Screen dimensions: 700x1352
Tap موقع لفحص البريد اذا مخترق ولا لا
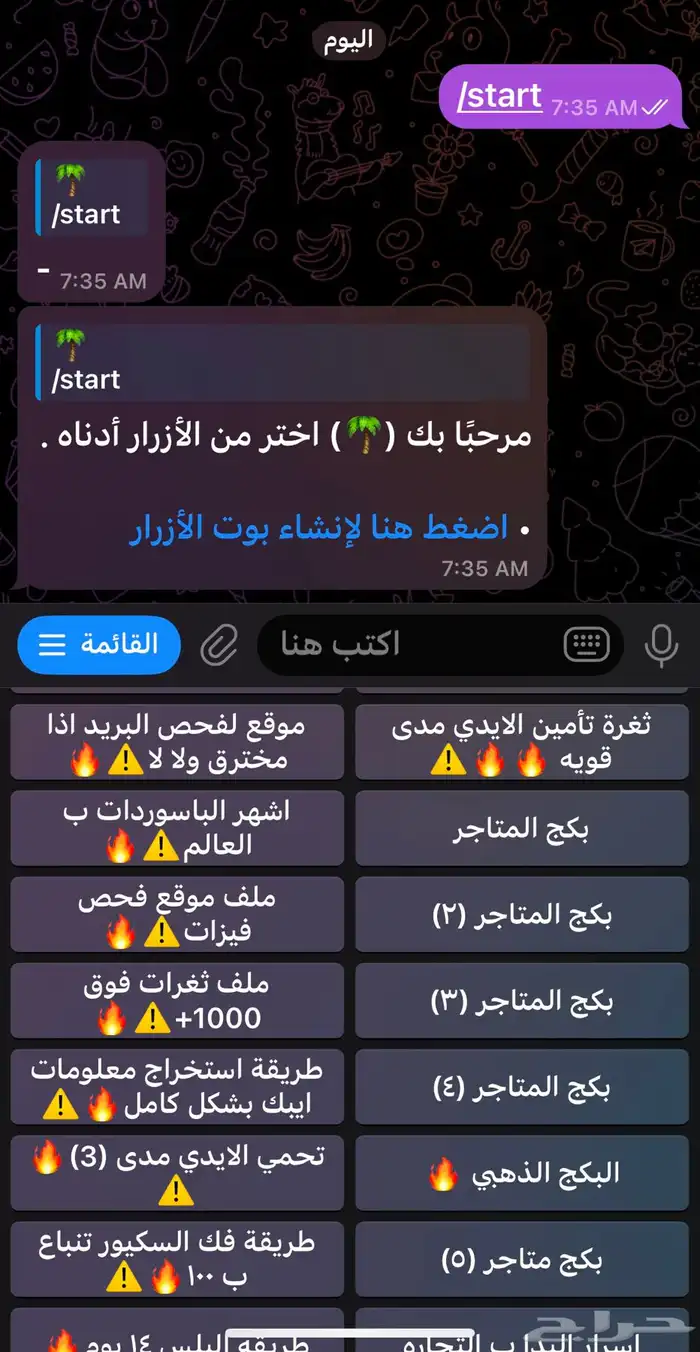click(x=177, y=743)
